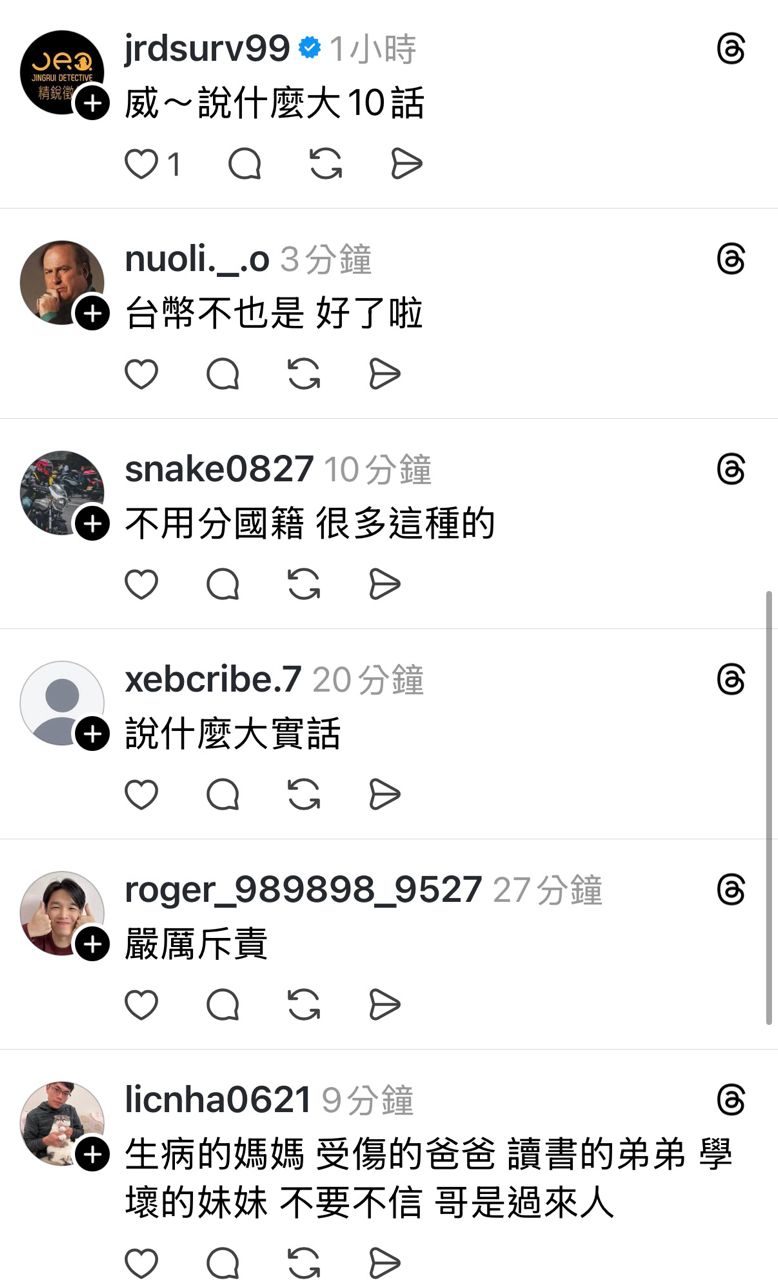Repost roger_989898_9527's comment
The height and width of the screenshot is (1280, 778).
click(303, 1004)
